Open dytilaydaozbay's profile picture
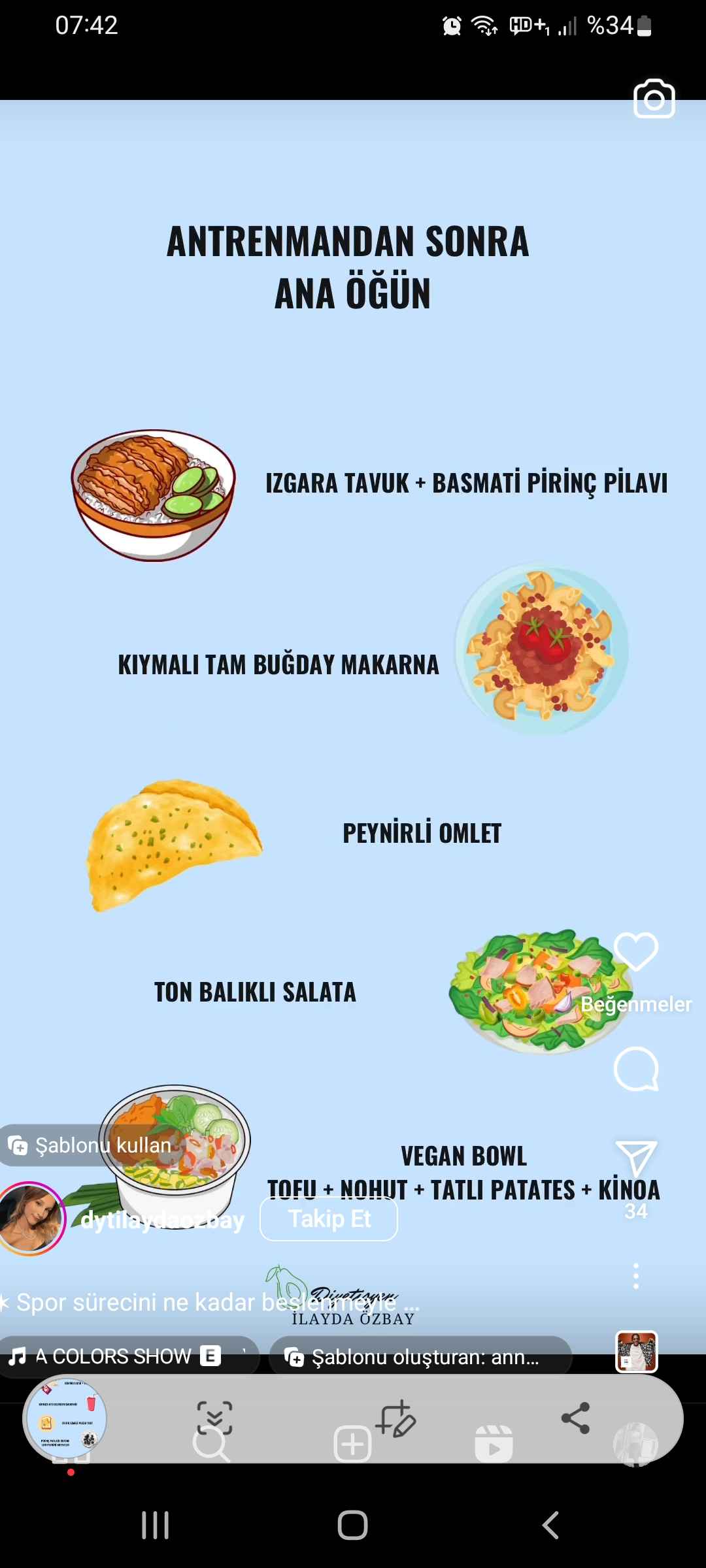 31,1218
